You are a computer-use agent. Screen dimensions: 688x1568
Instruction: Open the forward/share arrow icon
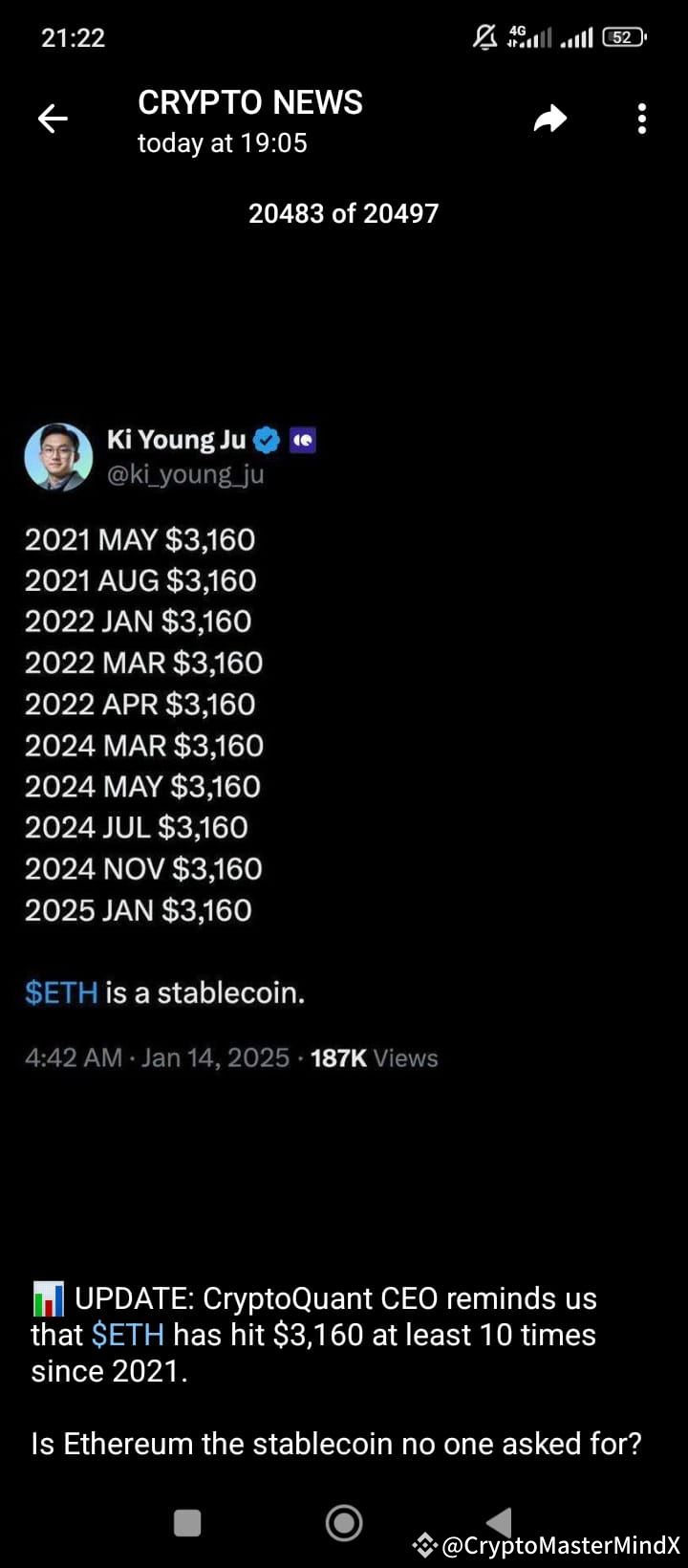pos(549,119)
